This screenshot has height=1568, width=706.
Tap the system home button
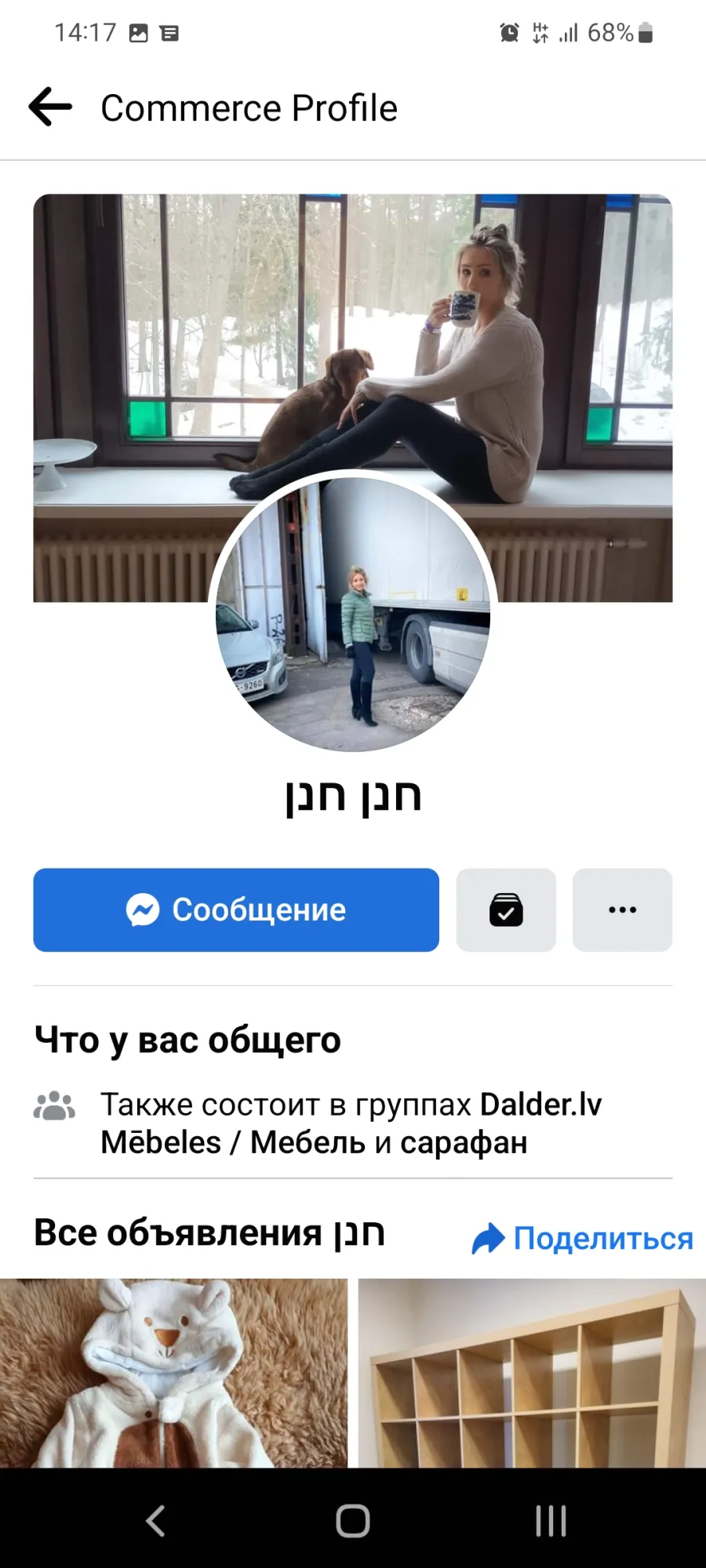(x=353, y=1521)
